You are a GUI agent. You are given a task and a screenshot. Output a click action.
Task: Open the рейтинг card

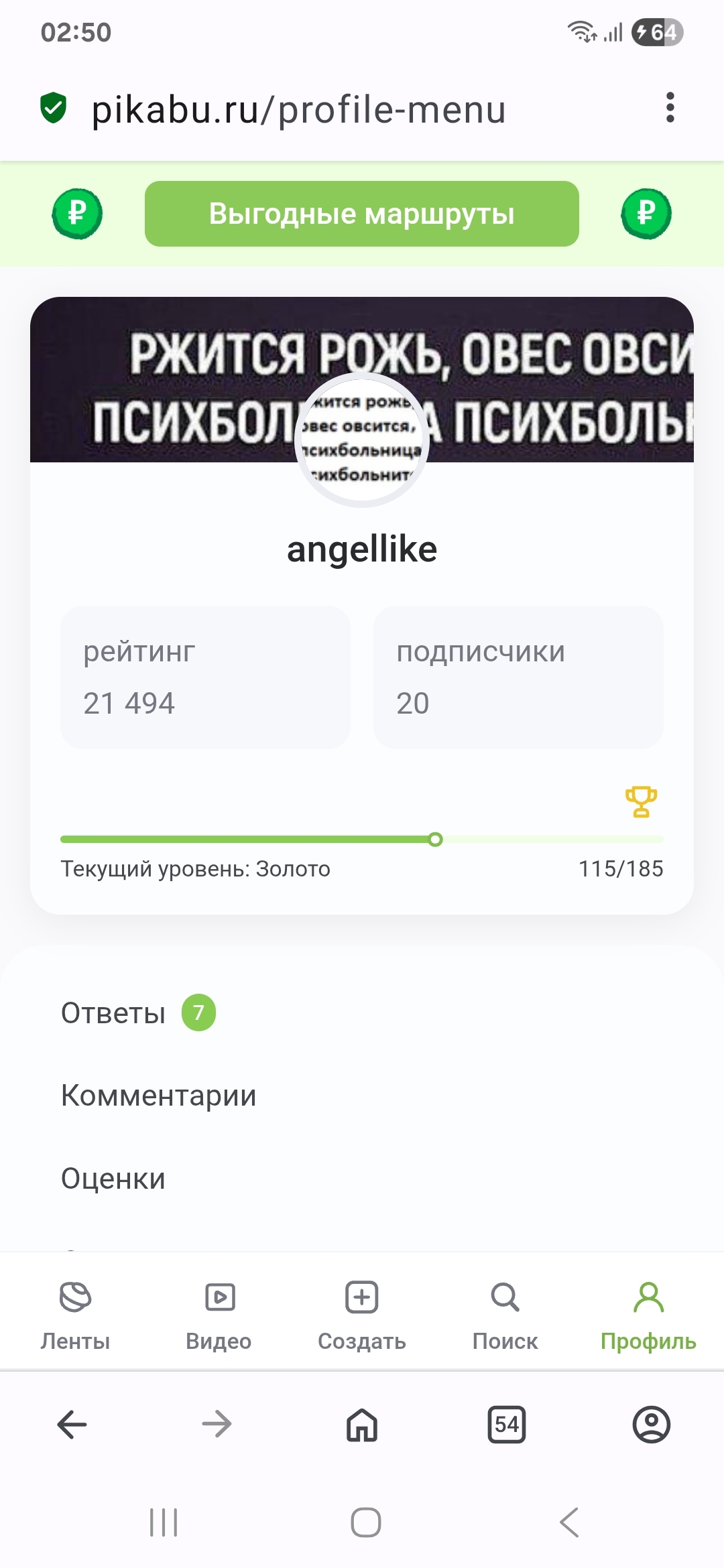205,677
